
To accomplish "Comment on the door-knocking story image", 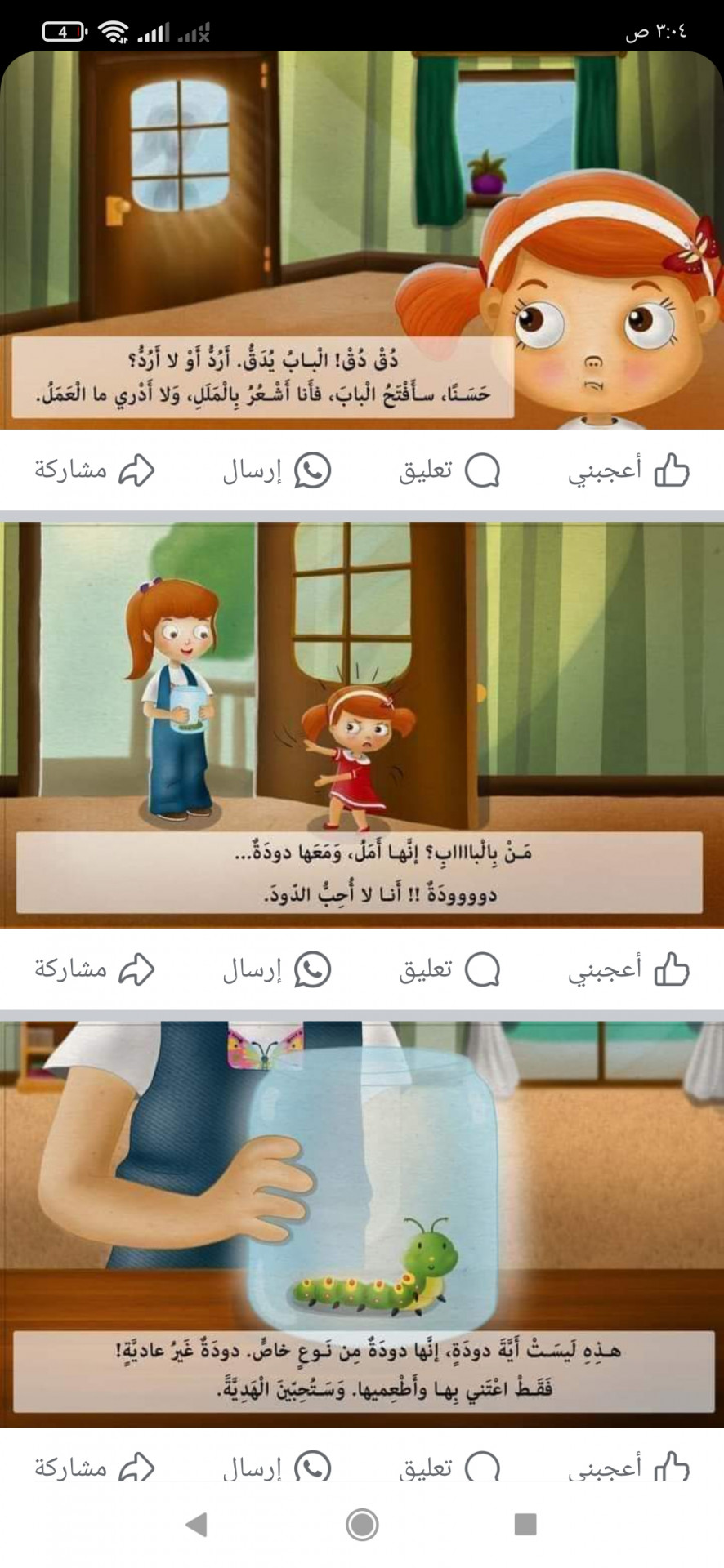I will 449,470.
